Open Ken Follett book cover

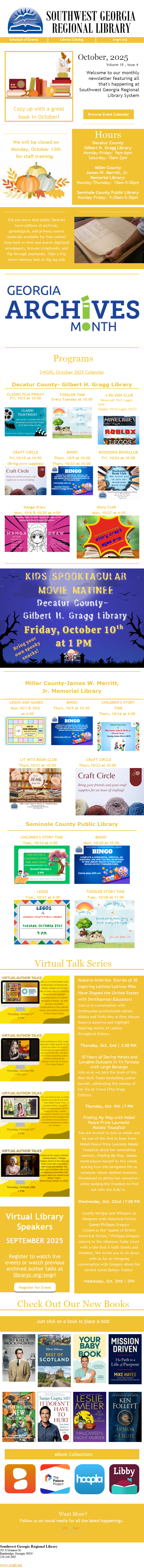pyautogui.click(x=125, y=1416)
